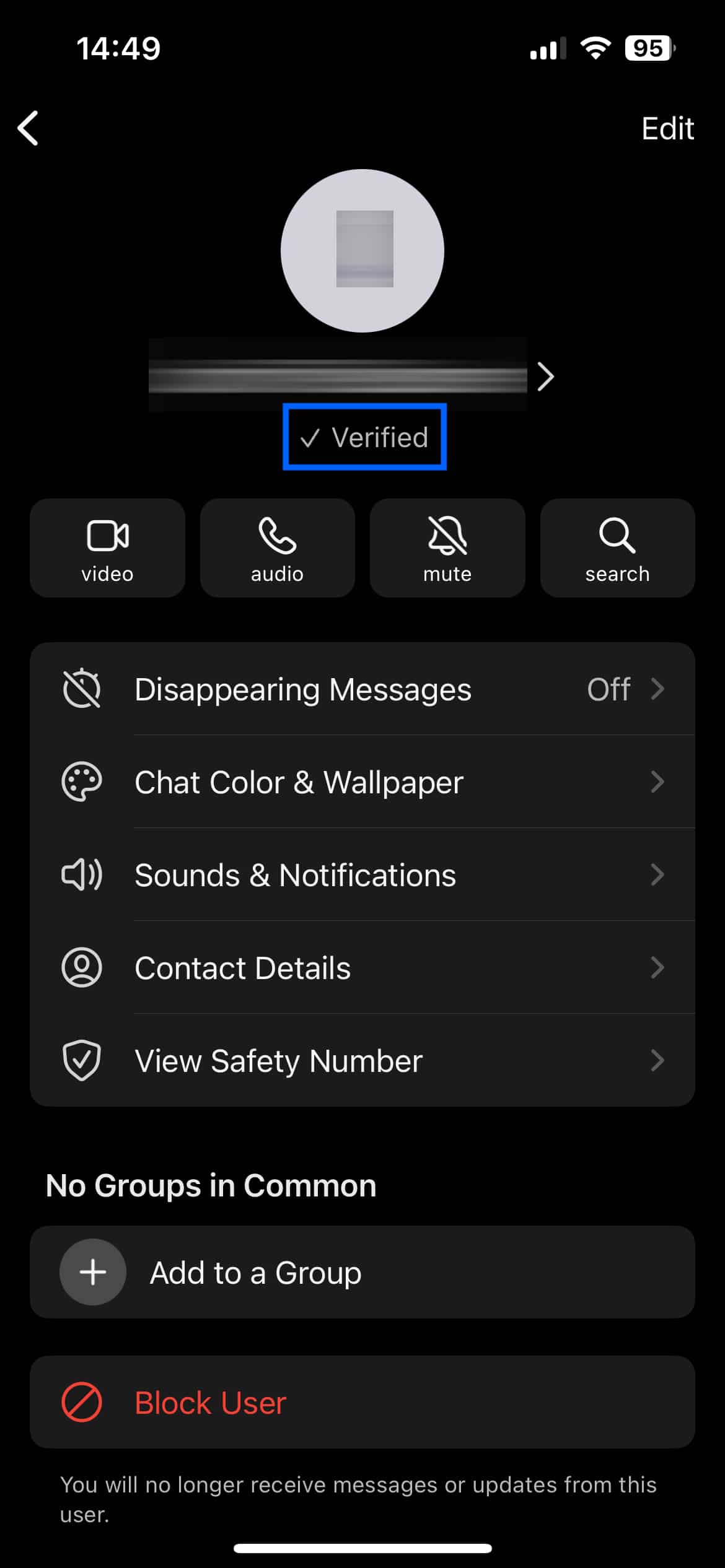Image resolution: width=725 pixels, height=1568 pixels.
Task: Open the contact's profile picture
Action: [x=362, y=251]
